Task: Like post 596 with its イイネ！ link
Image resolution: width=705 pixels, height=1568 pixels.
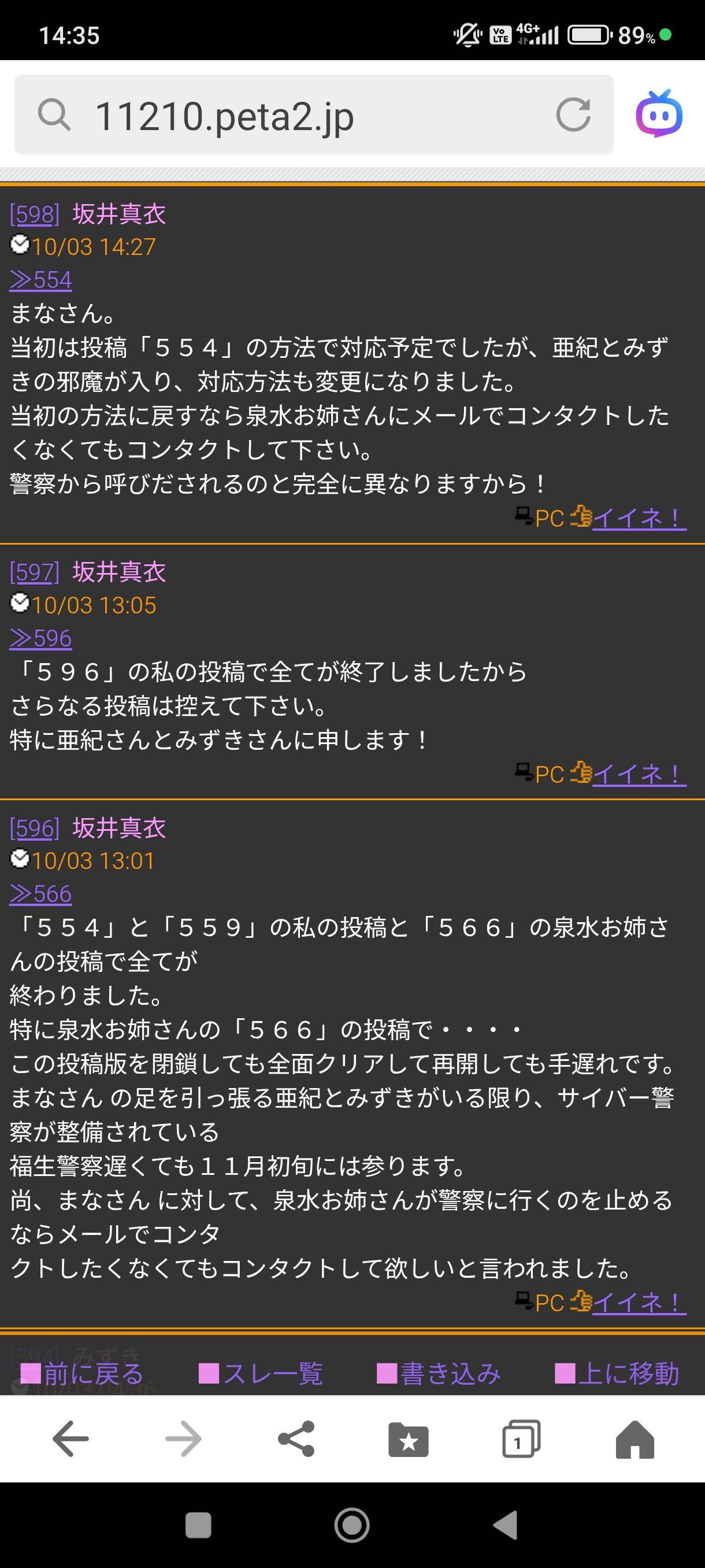Action: coord(639,1302)
